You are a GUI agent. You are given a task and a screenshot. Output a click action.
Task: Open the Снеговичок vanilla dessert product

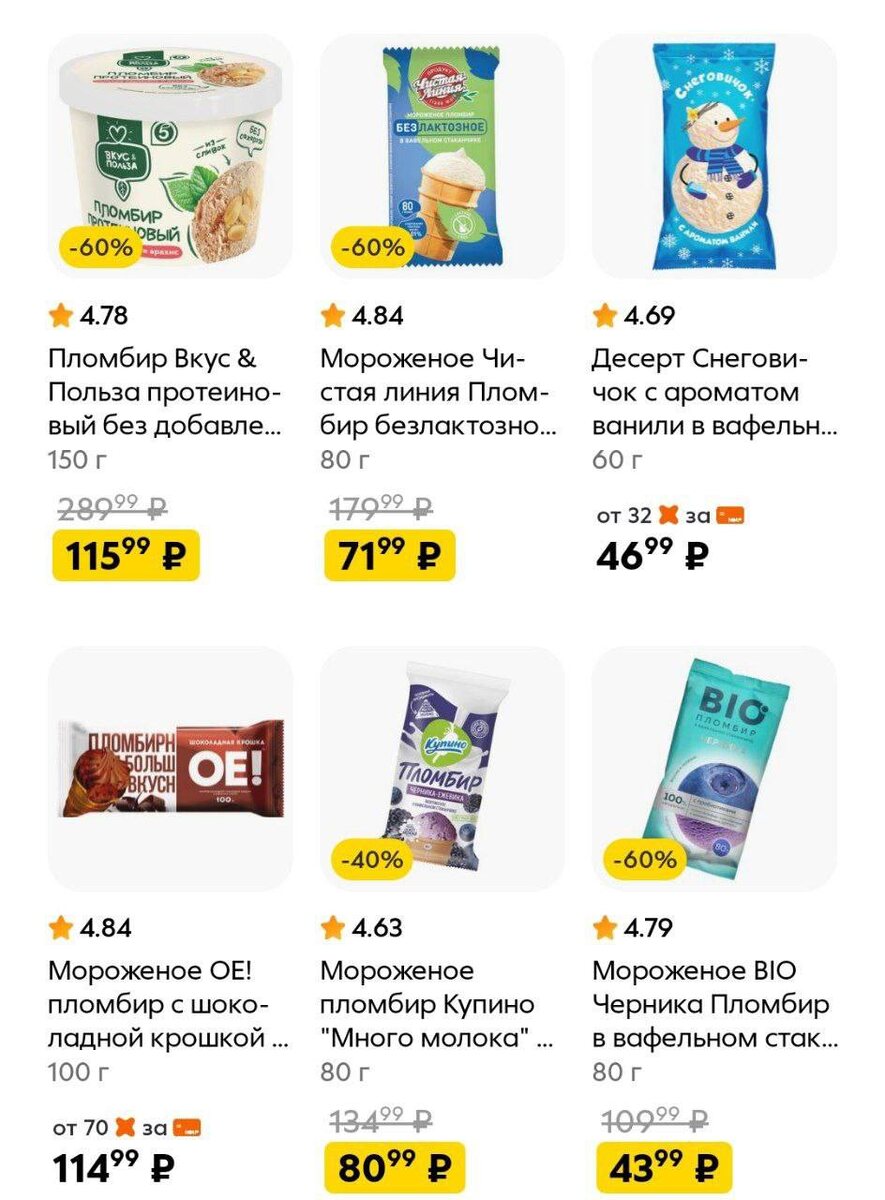(714, 157)
